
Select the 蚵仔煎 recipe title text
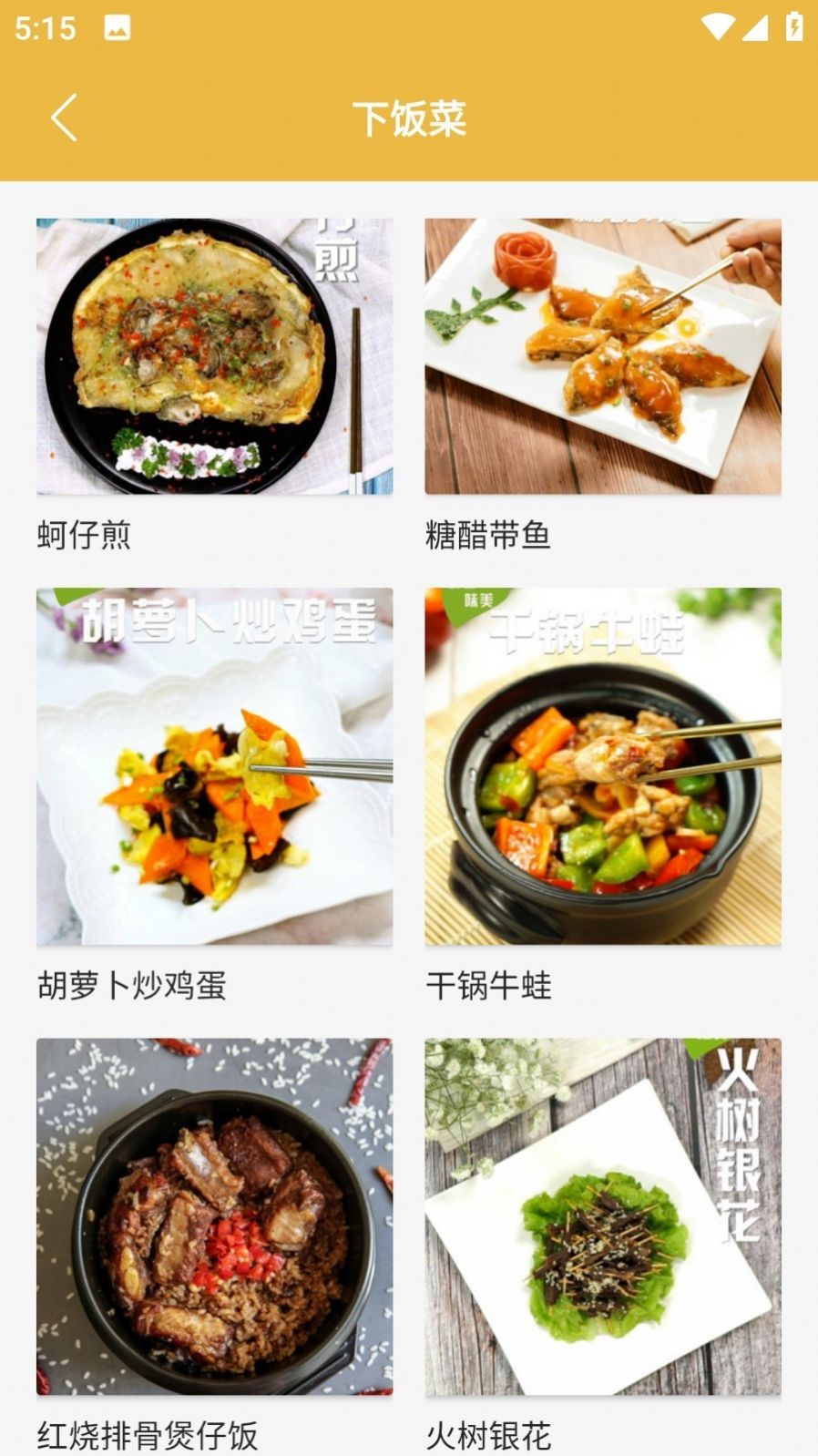coord(84,537)
